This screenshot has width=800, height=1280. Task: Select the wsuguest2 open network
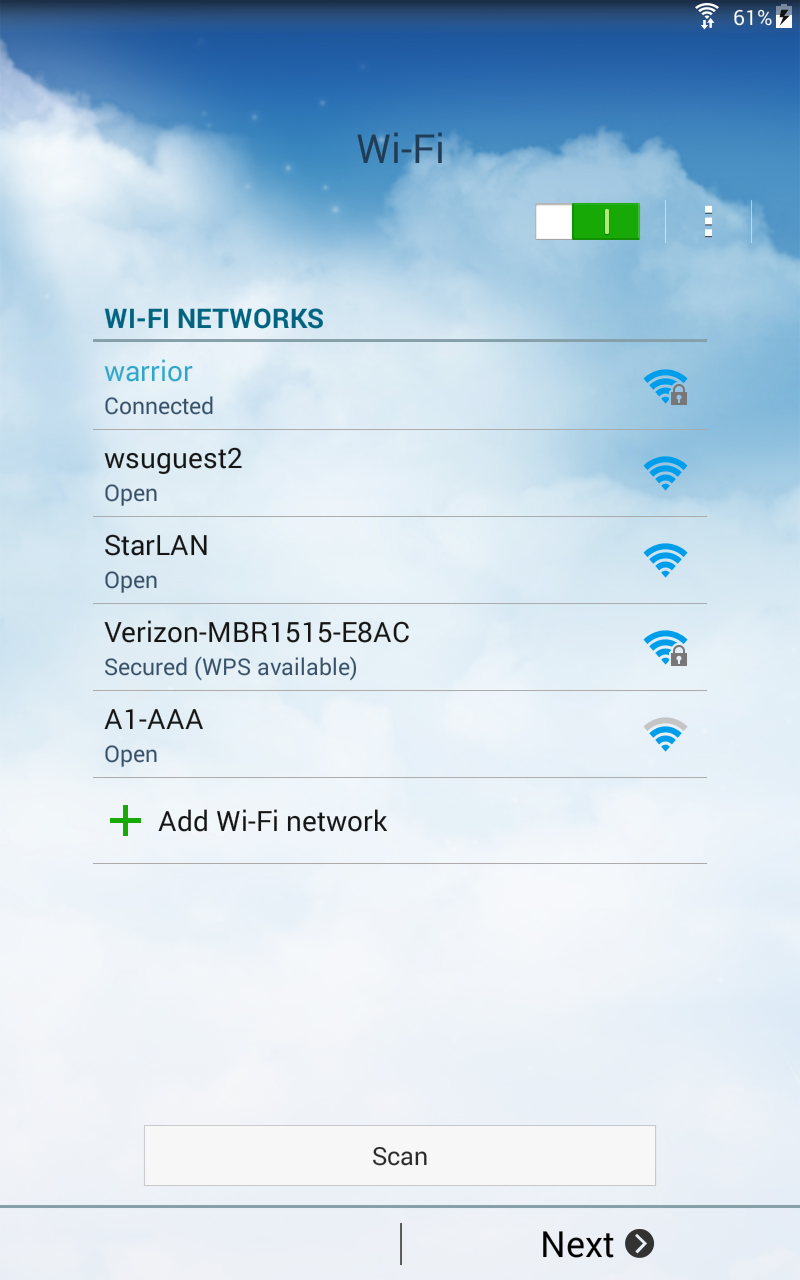[x=399, y=474]
